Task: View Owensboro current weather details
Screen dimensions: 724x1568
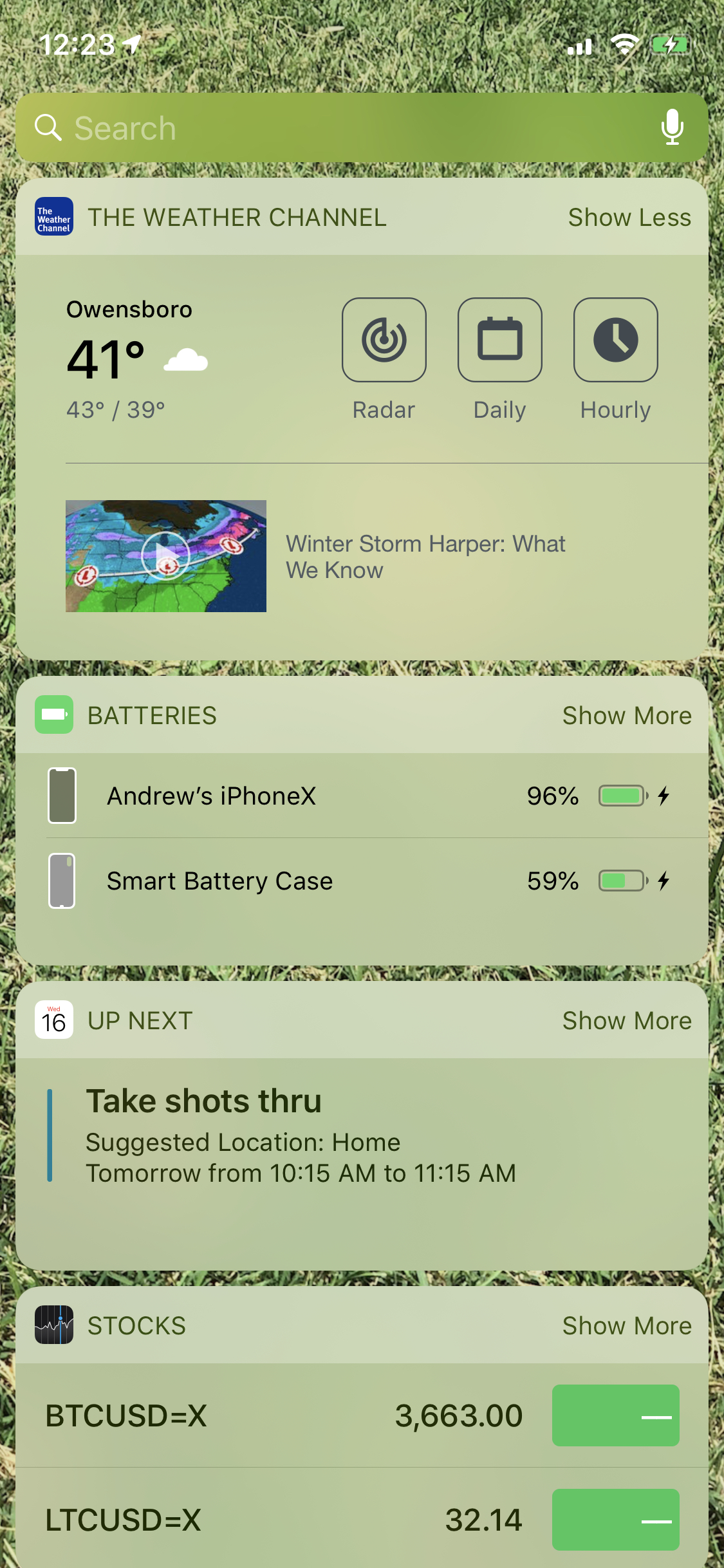Action: point(137,359)
